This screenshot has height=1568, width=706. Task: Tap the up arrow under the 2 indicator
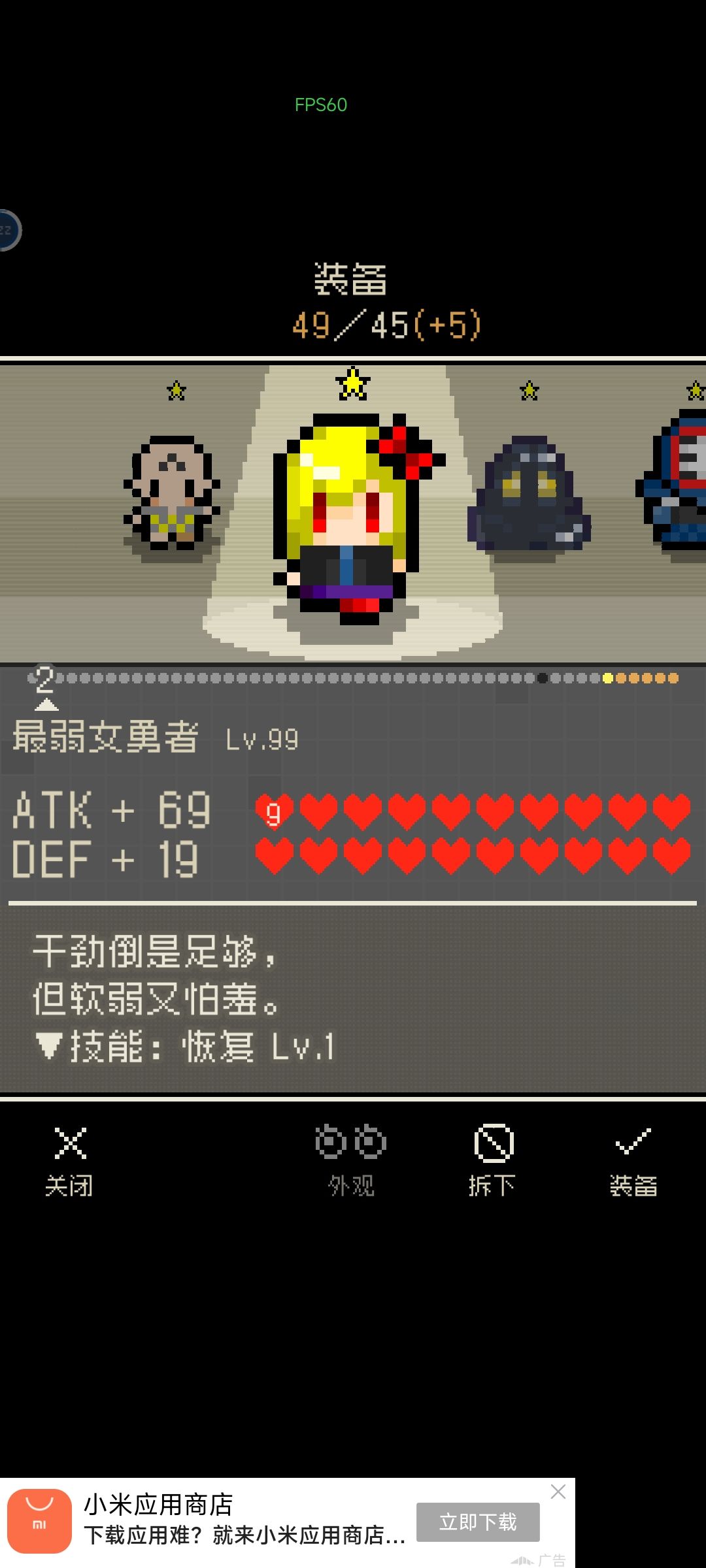[x=46, y=706]
